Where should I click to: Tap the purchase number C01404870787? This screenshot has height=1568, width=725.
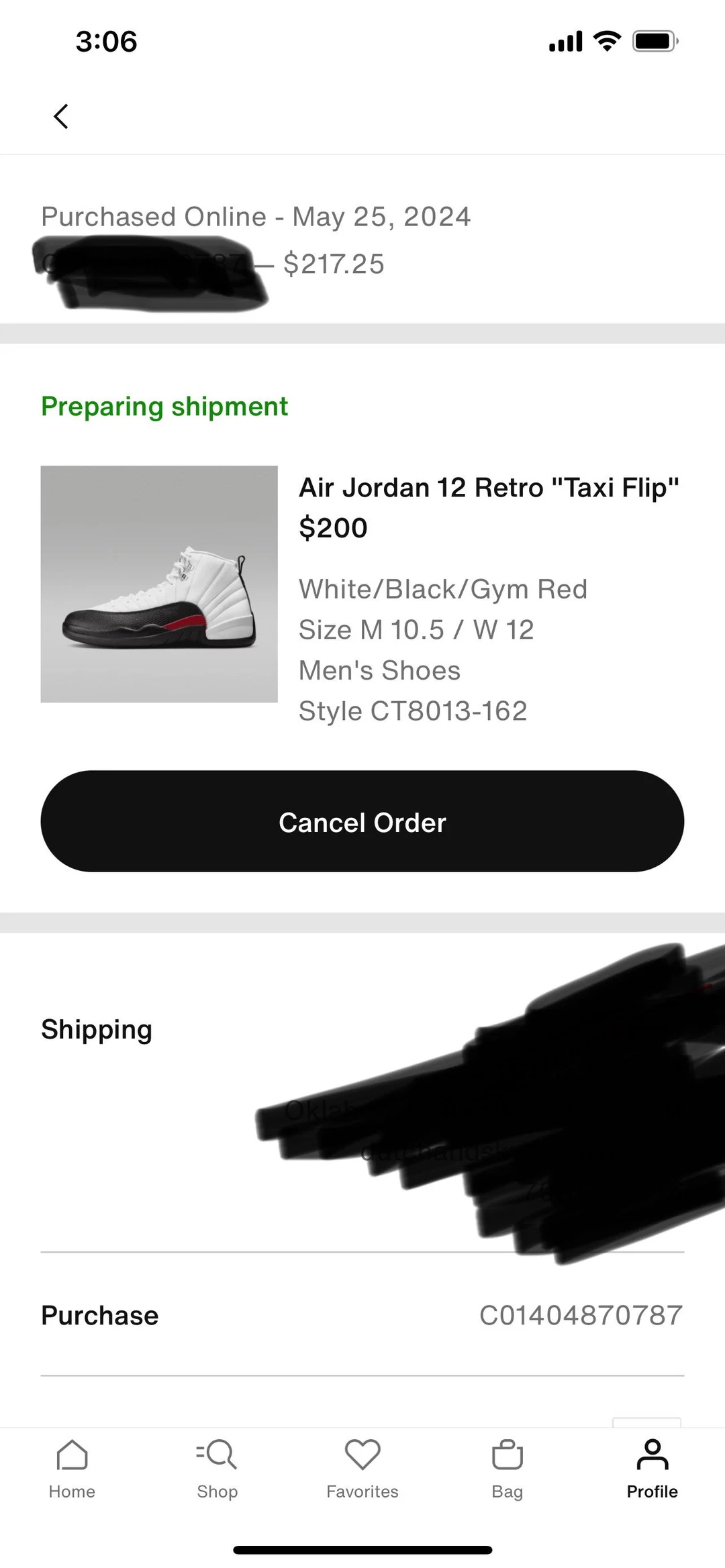(581, 1315)
